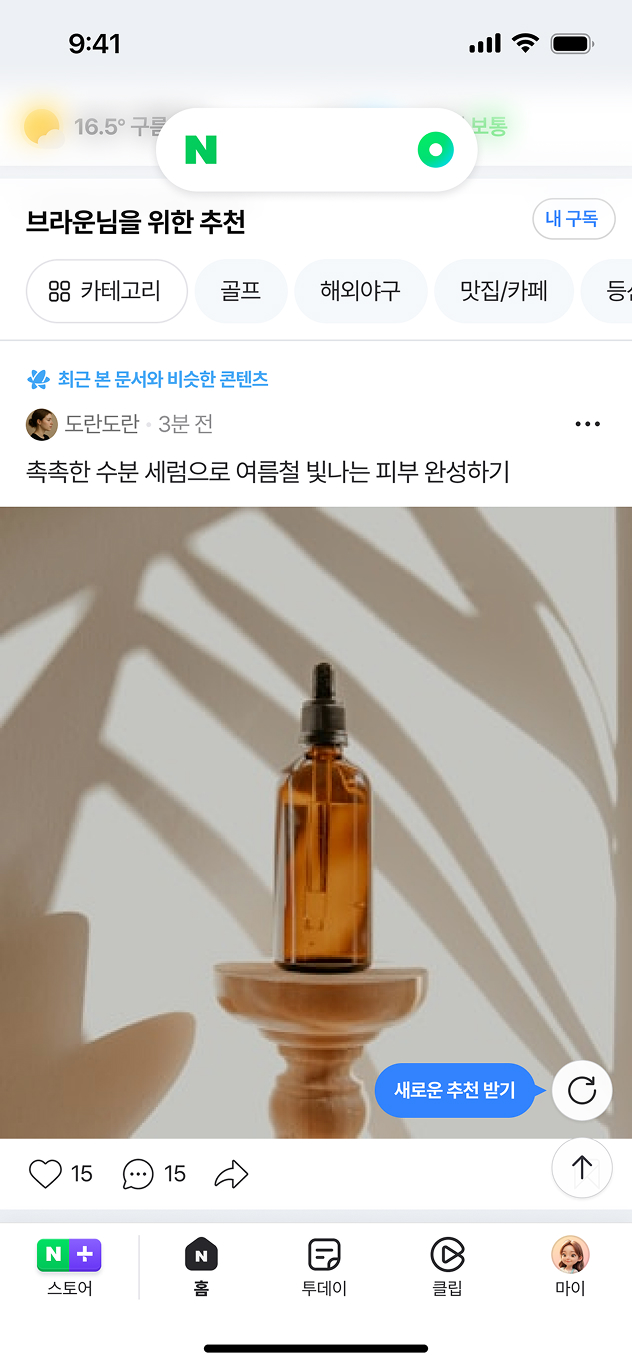Switch to the 마이 tab
Image resolution: width=632 pixels, height=1364 pixels.
[570, 1266]
